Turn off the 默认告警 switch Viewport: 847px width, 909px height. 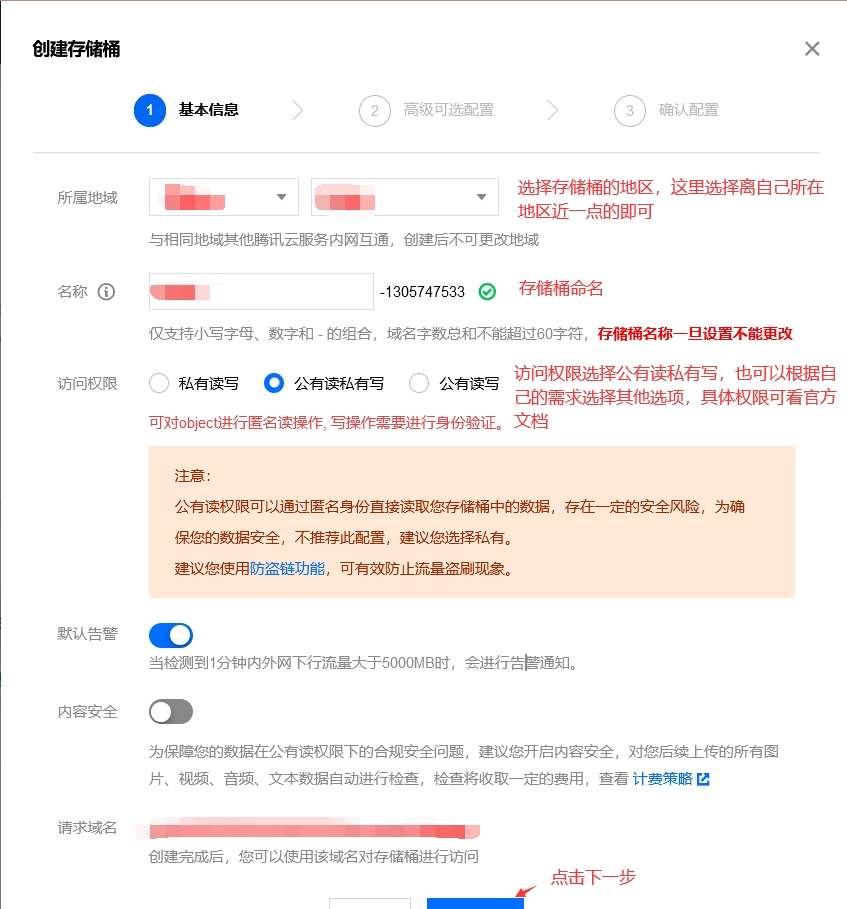(x=171, y=635)
